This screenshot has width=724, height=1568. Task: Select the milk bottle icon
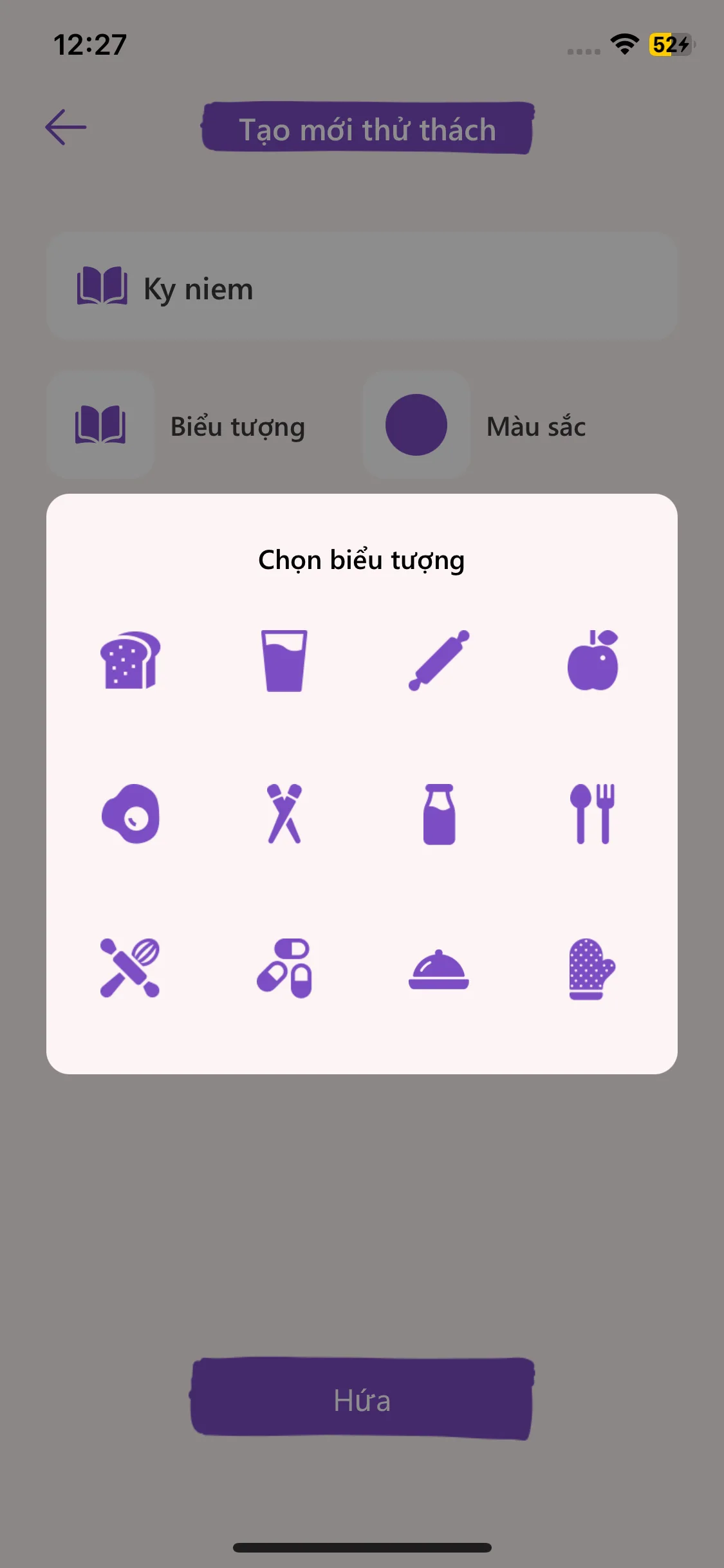click(x=439, y=814)
